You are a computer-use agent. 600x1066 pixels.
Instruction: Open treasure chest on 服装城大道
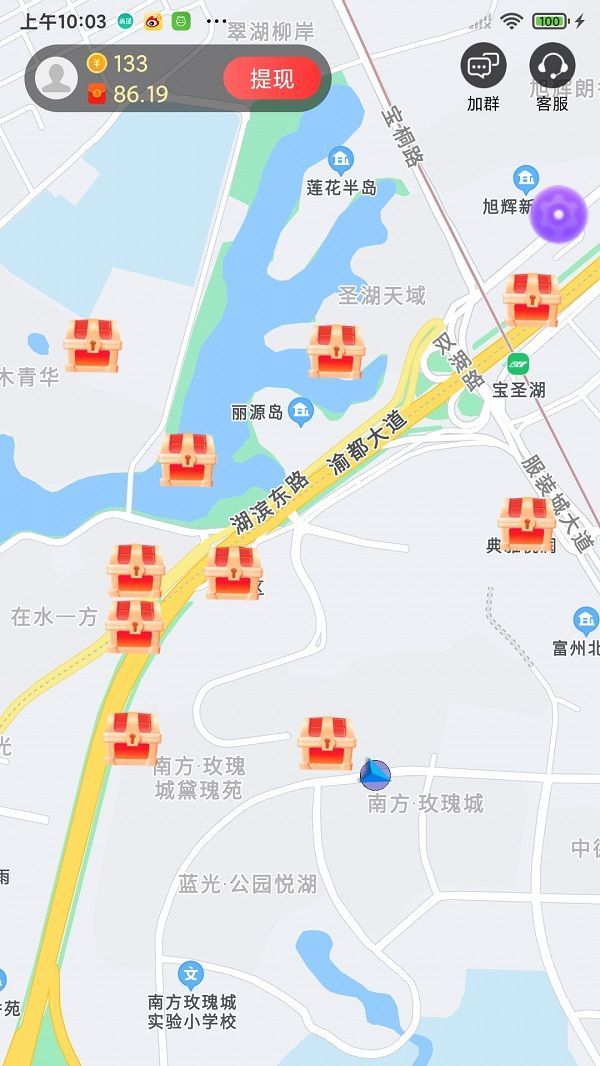pyautogui.click(x=526, y=523)
